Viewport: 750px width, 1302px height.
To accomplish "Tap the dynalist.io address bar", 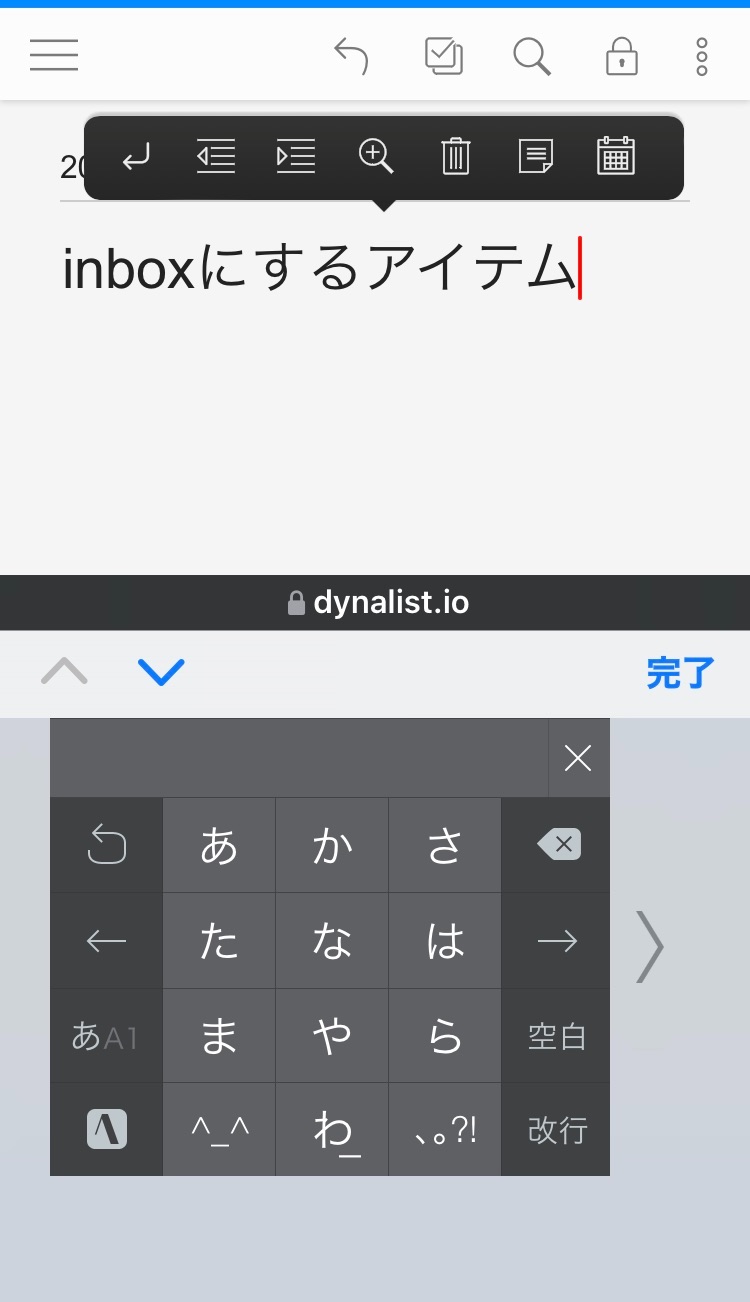I will coord(375,602).
